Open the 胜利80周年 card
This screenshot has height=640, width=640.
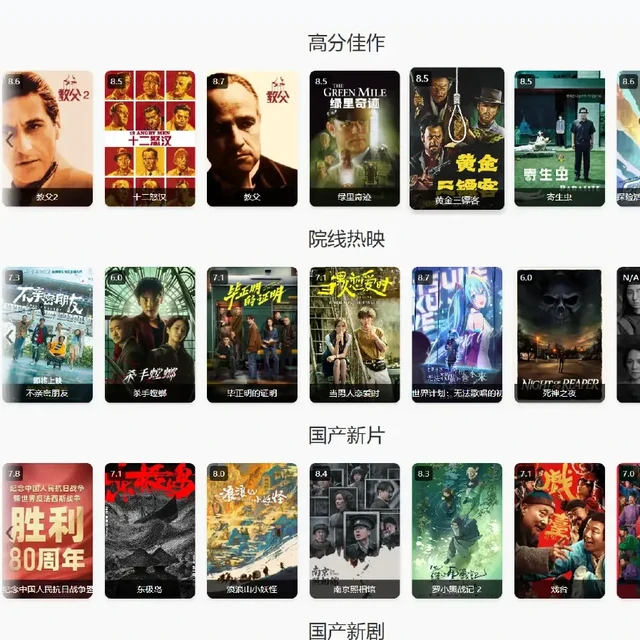coord(47,530)
